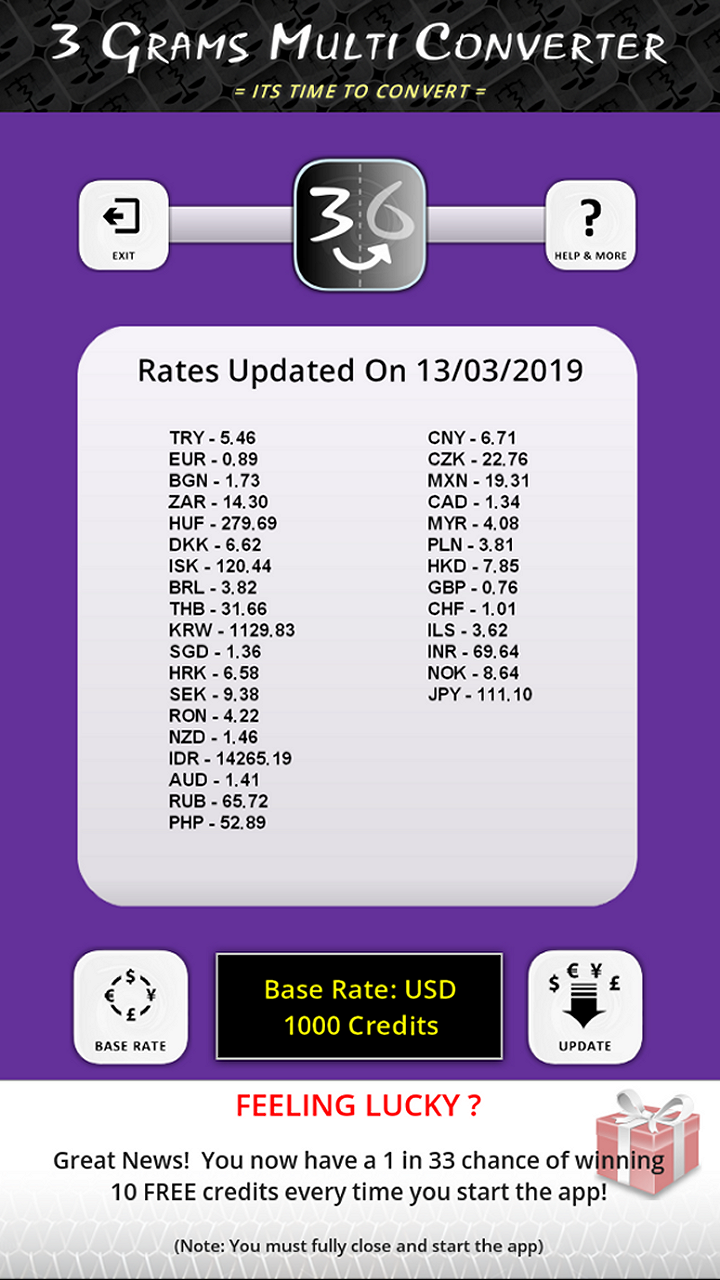The image size is (720, 1280).
Task: Tap the Exit button
Action: 123,225
